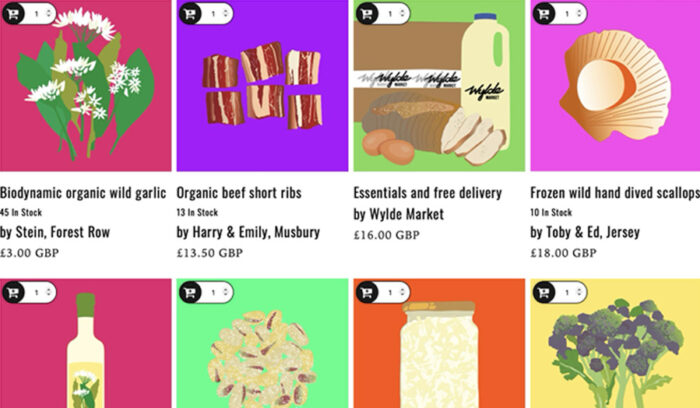Image resolution: width=700 pixels, height=408 pixels.
Task: Add organic beef short ribs to cart
Action: coord(190,14)
